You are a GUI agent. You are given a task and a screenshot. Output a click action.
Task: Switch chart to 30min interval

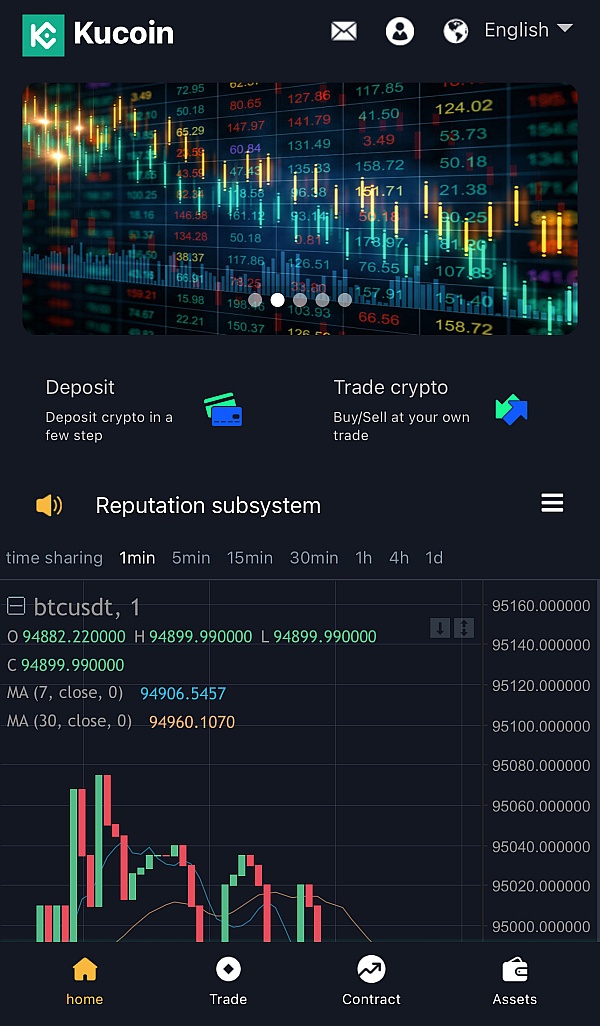pos(314,557)
